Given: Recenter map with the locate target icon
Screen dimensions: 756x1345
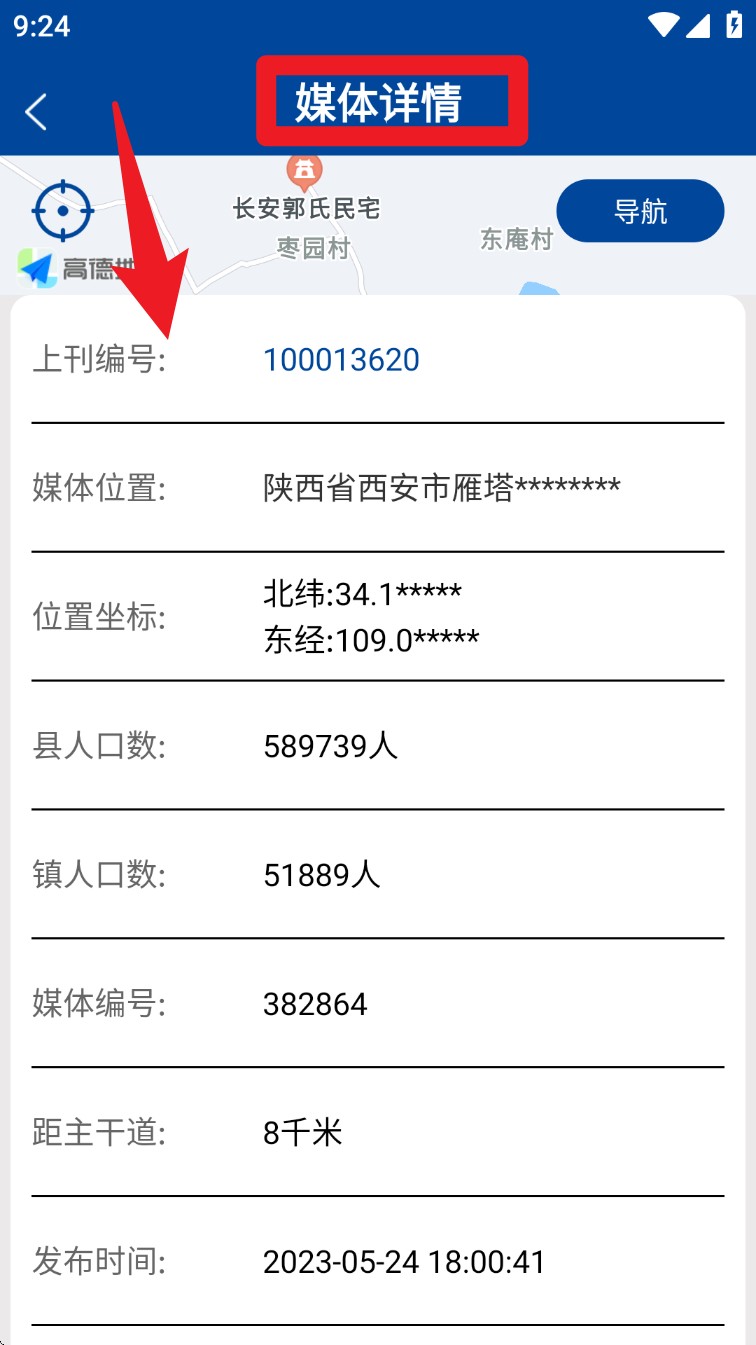Looking at the screenshot, I should pyautogui.click(x=63, y=211).
